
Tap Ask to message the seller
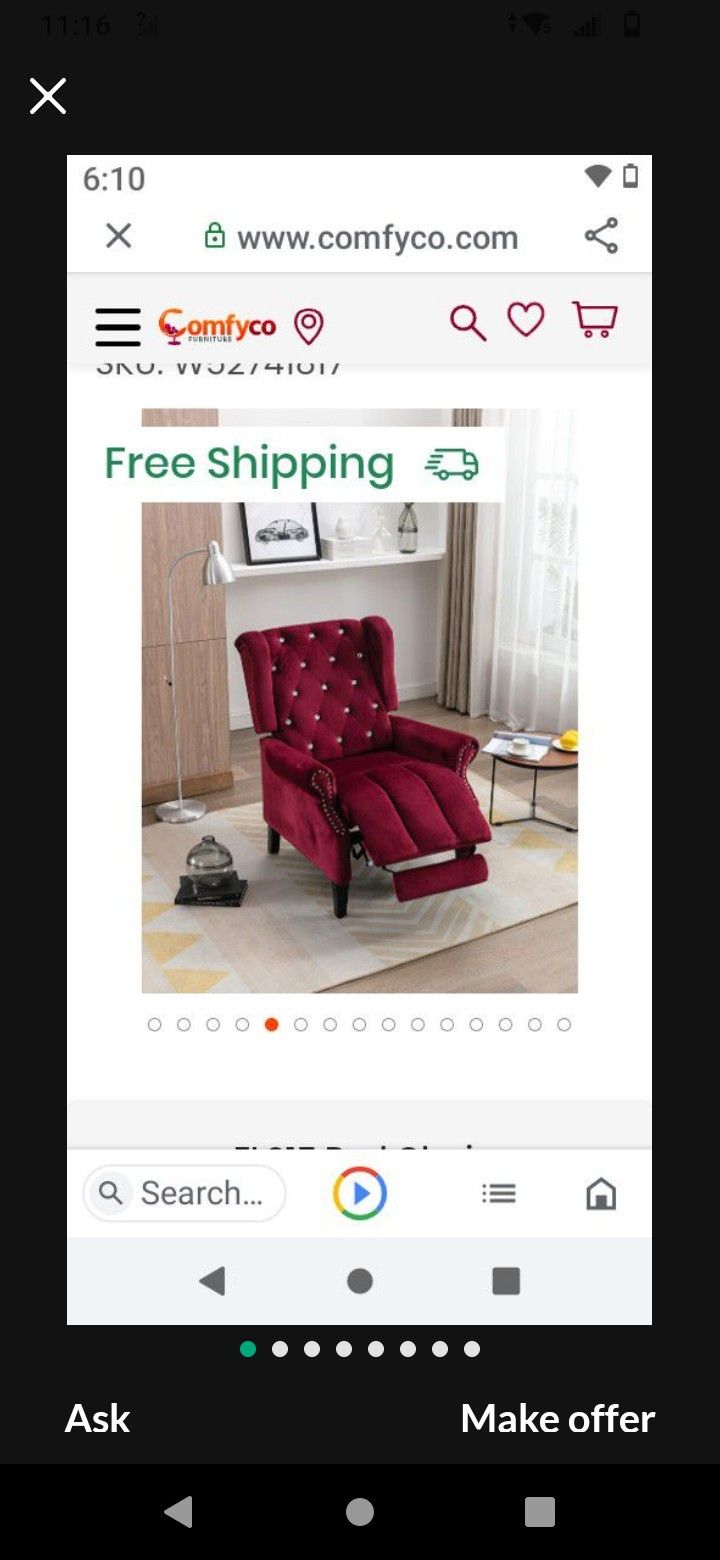pos(98,1418)
